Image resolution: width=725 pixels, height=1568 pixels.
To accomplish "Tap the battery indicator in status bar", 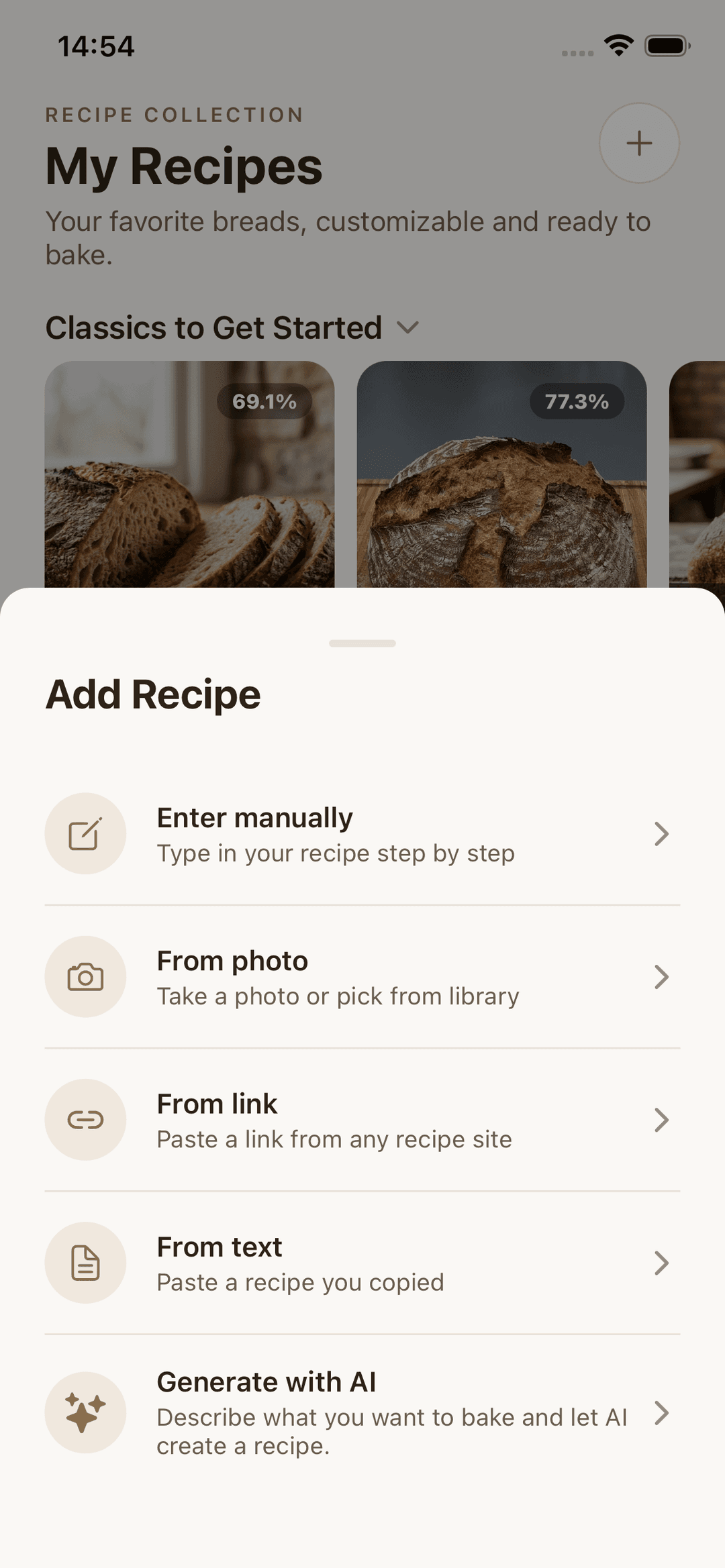I will pos(667,46).
